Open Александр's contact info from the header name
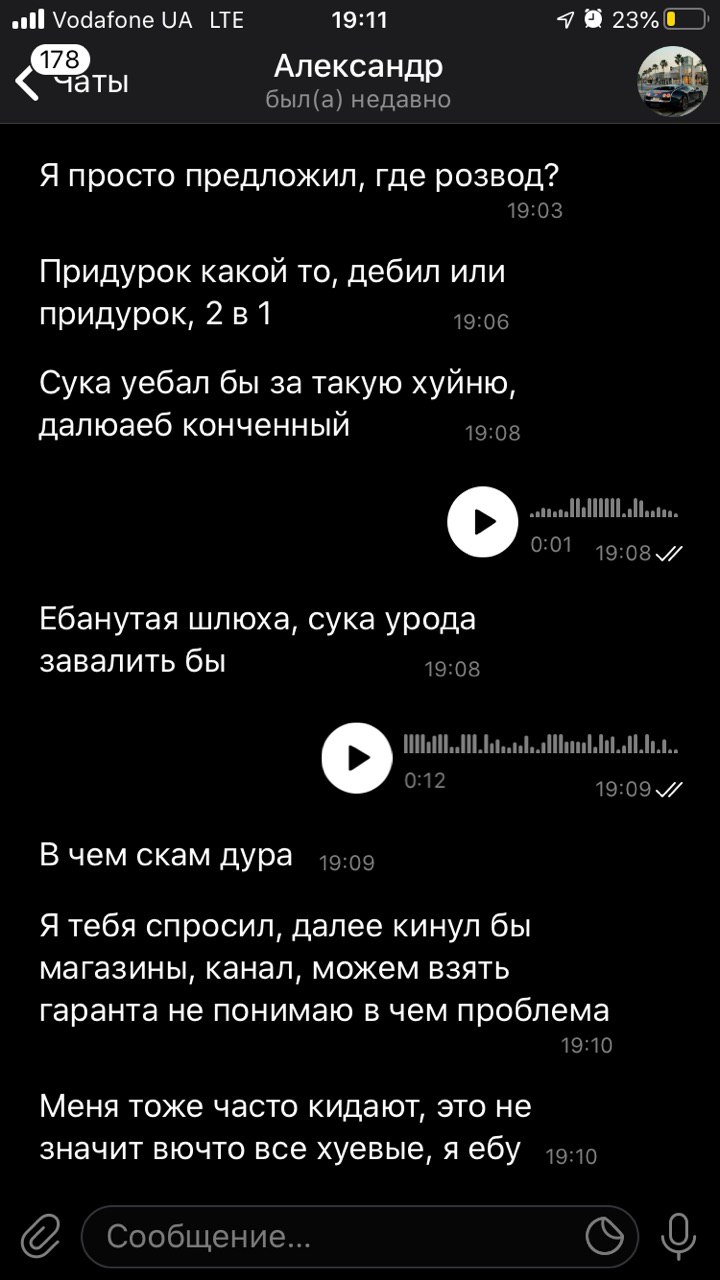The height and width of the screenshot is (1280, 720). (358, 68)
